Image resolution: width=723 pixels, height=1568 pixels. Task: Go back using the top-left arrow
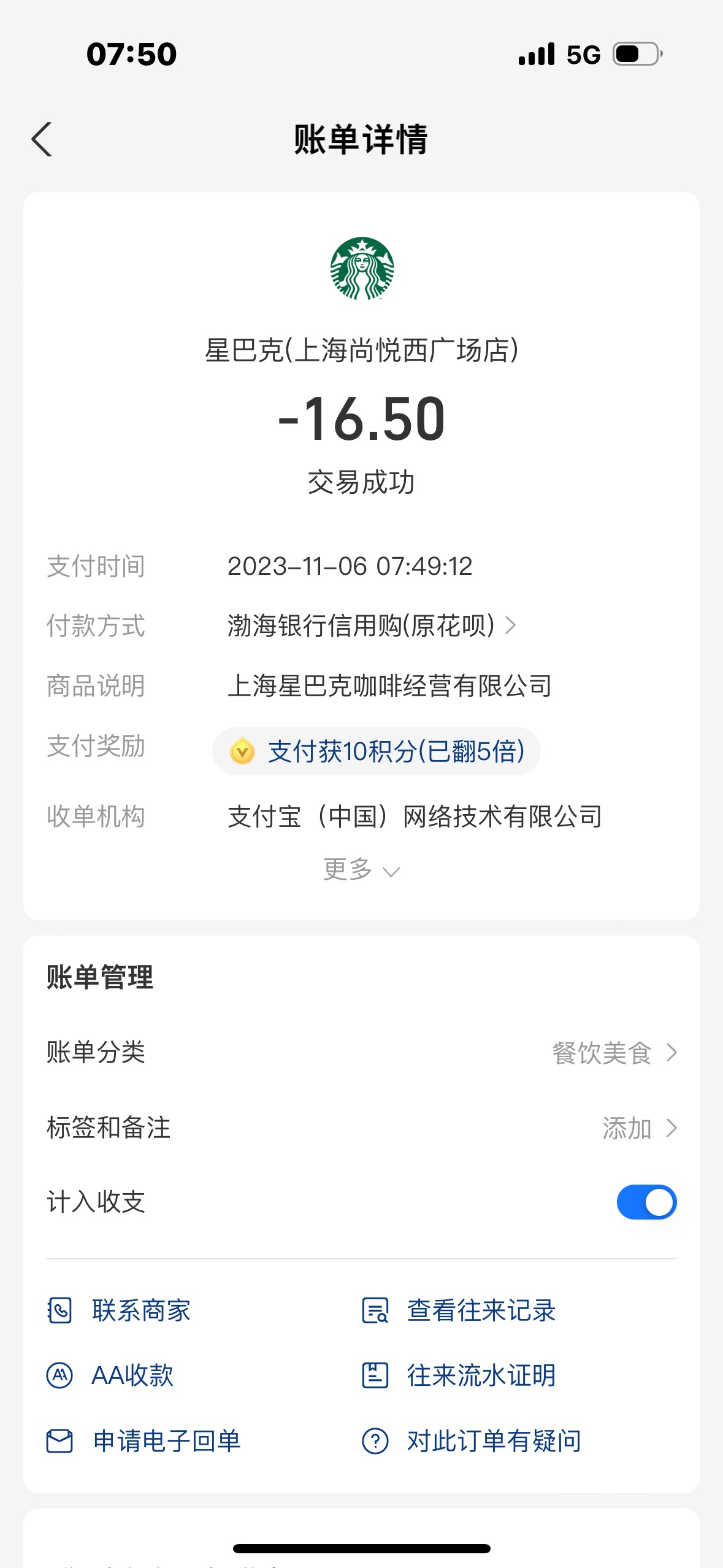[42, 139]
